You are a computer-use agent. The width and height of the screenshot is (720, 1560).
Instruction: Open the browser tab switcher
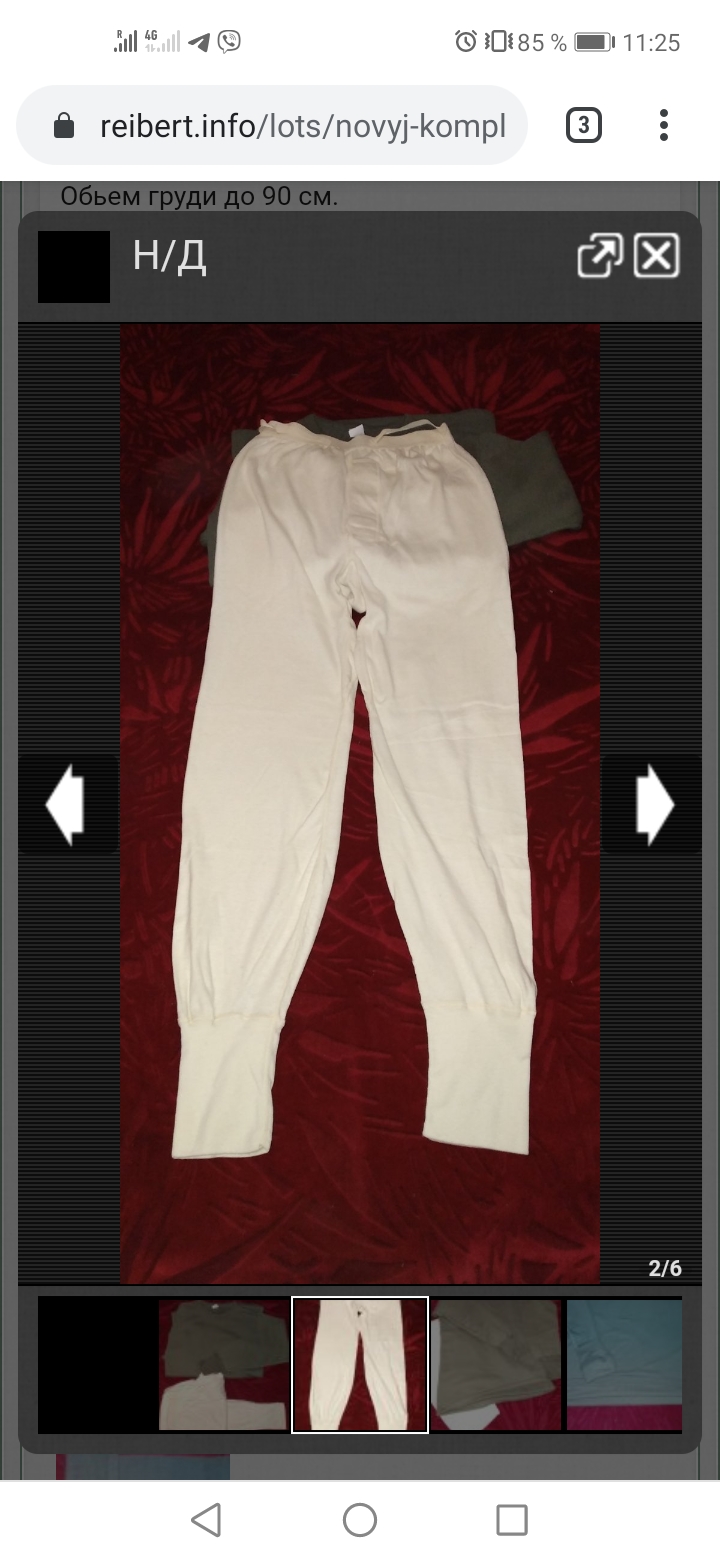tap(584, 126)
